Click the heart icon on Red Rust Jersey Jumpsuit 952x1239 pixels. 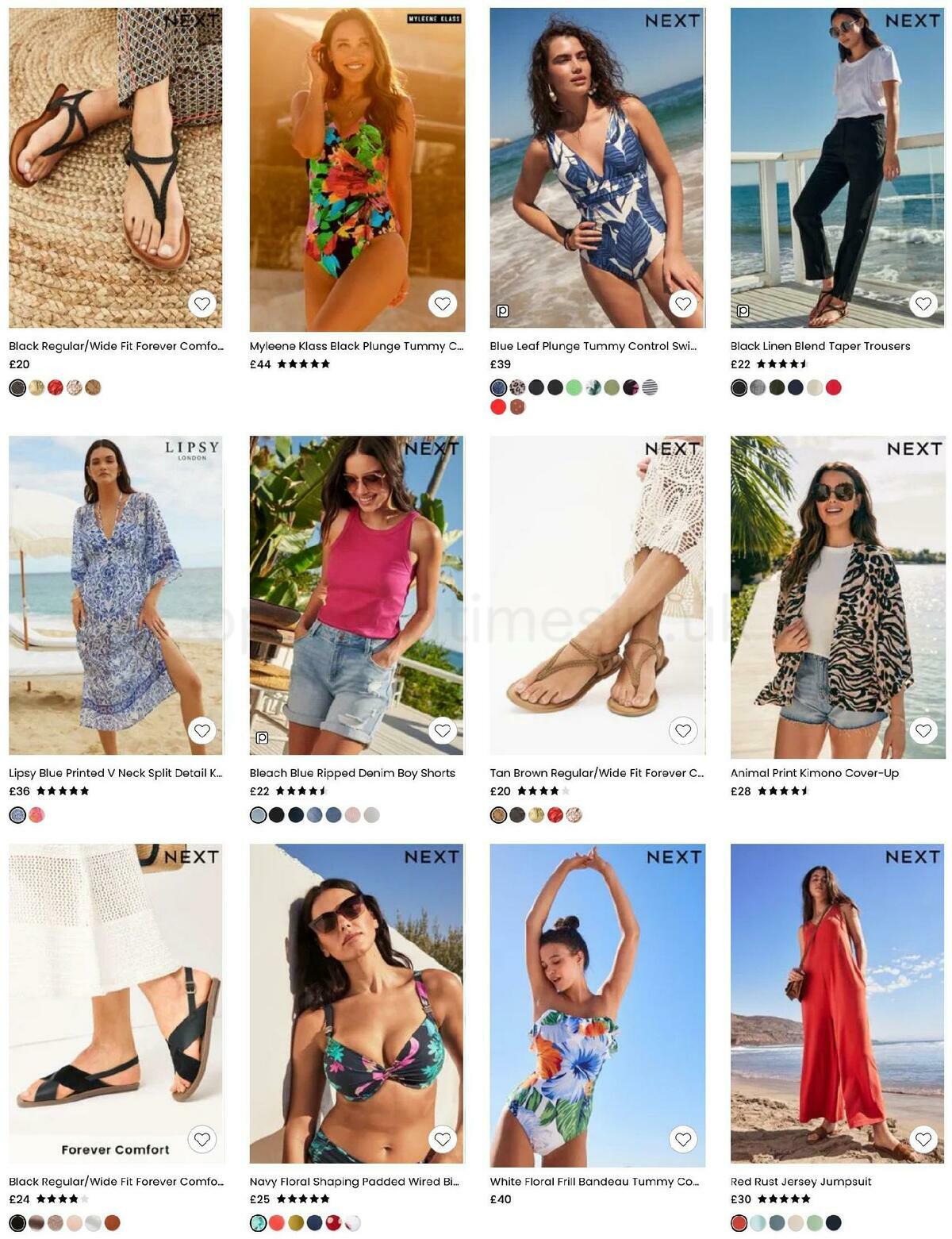tap(923, 1138)
